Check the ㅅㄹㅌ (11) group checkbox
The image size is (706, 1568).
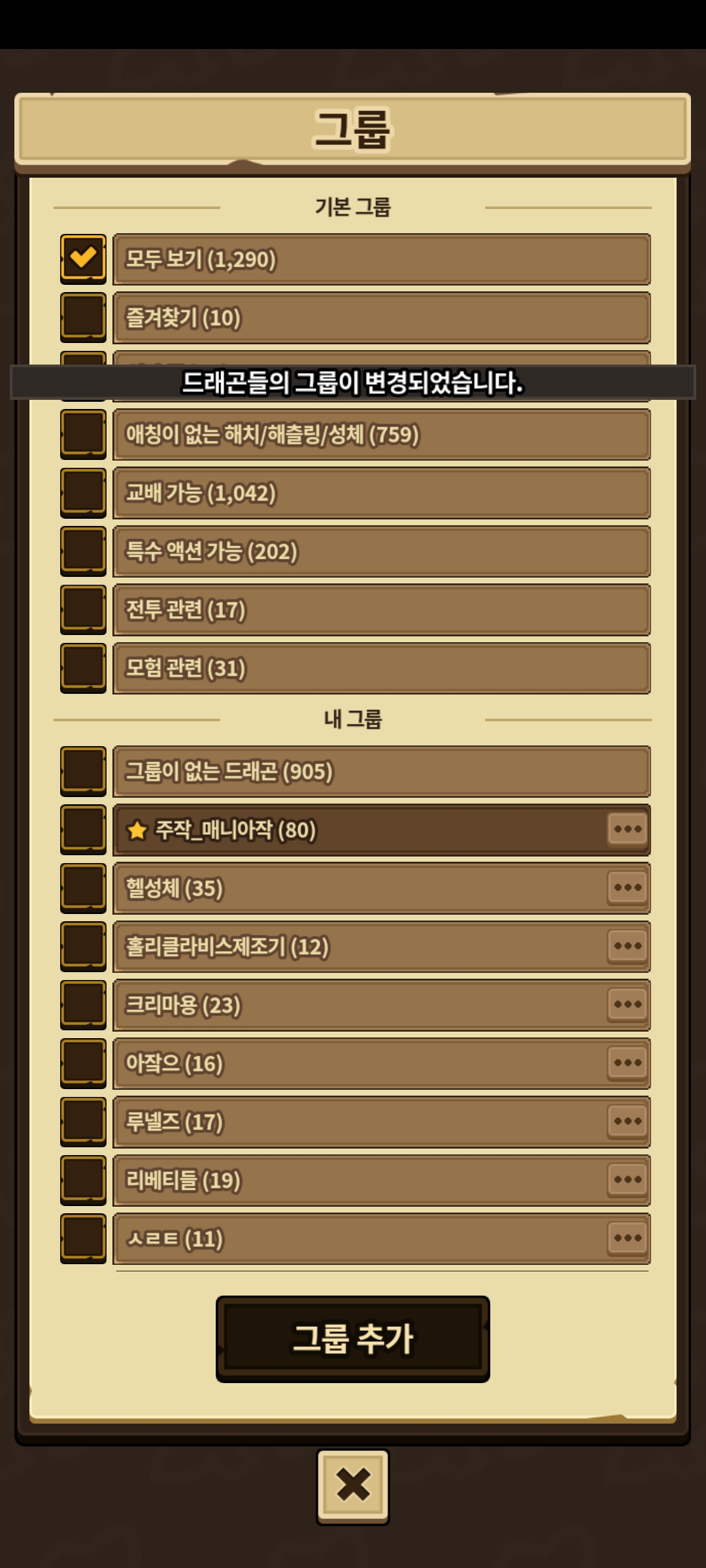click(83, 1239)
